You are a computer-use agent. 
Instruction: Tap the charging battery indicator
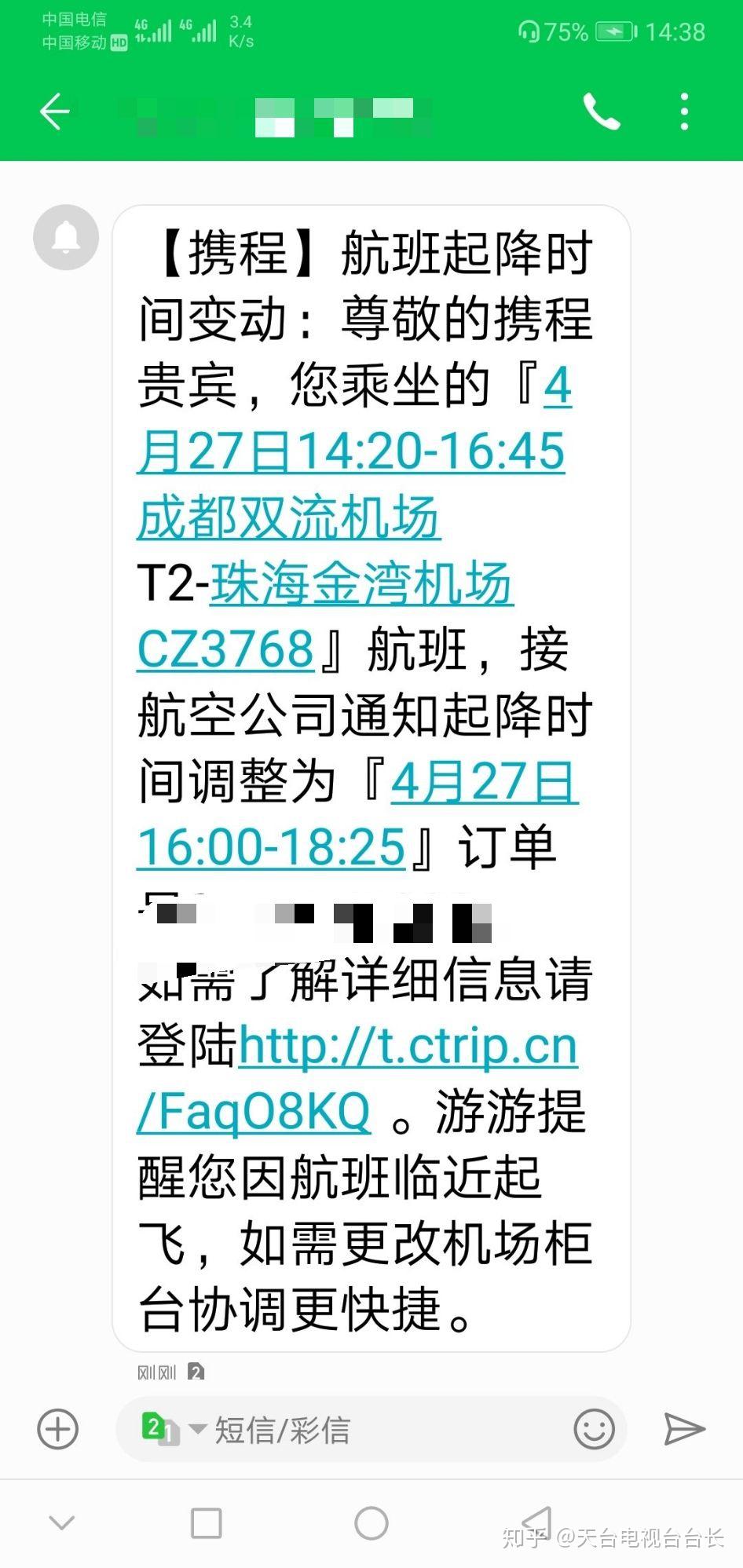(613, 32)
